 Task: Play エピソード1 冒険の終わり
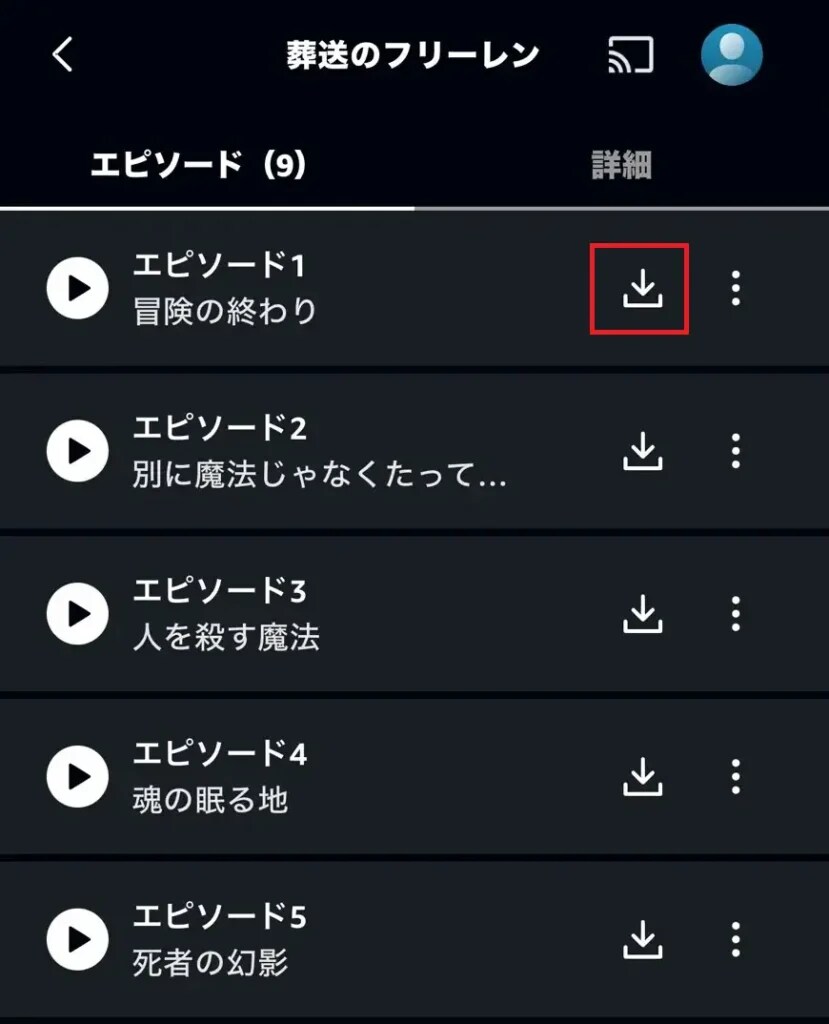(x=77, y=289)
